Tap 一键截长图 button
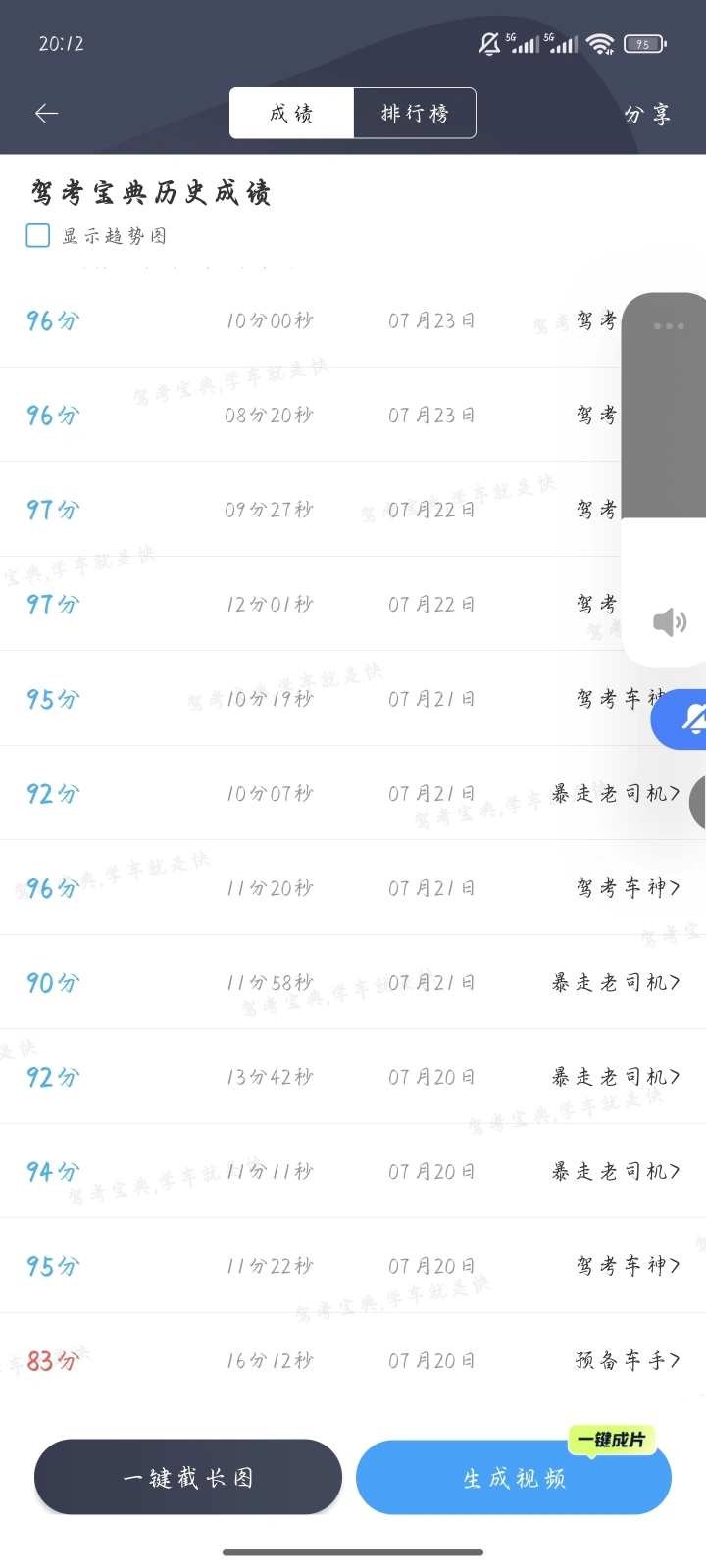This screenshot has width=706, height=1568. point(188,1477)
